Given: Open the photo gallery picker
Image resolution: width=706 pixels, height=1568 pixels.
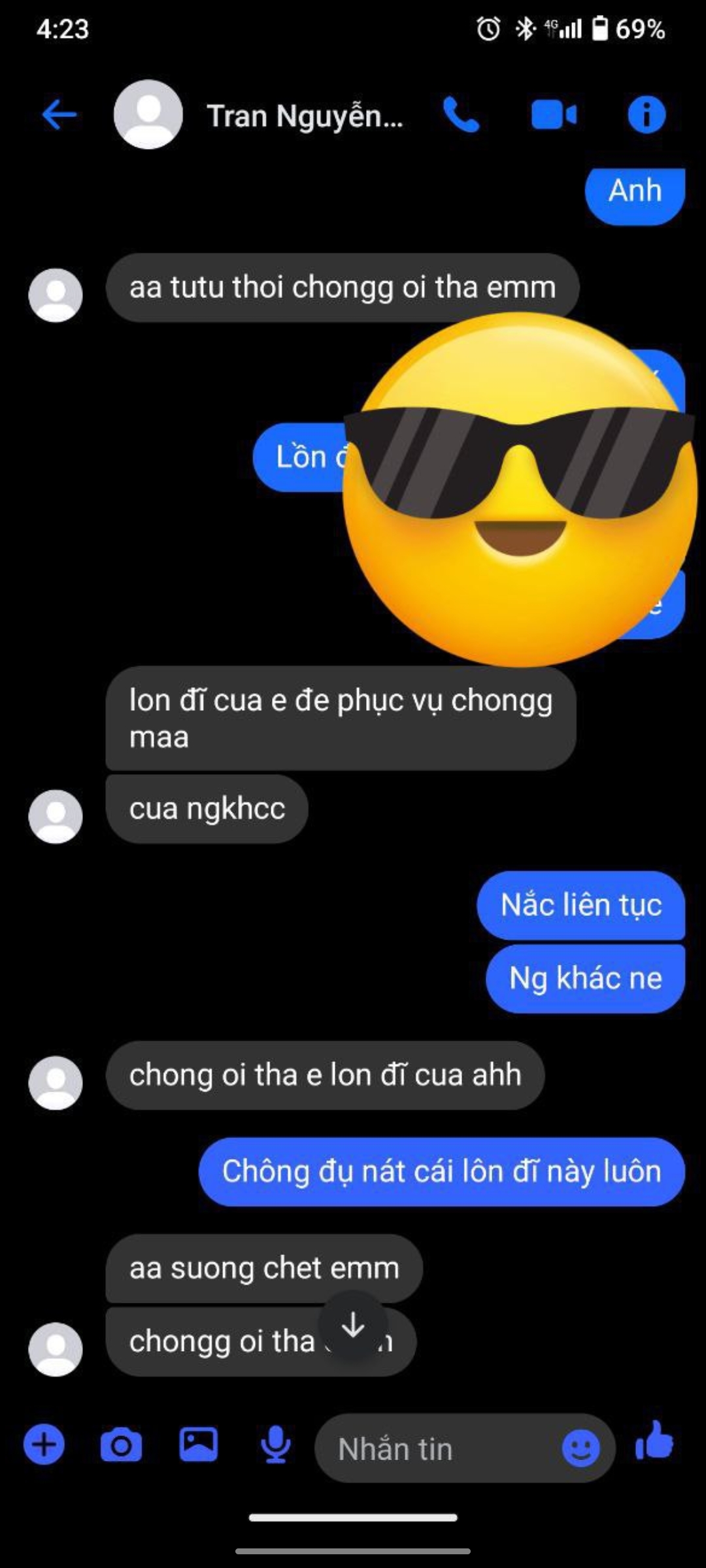Looking at the screenshot, I should click(199, 1444).
